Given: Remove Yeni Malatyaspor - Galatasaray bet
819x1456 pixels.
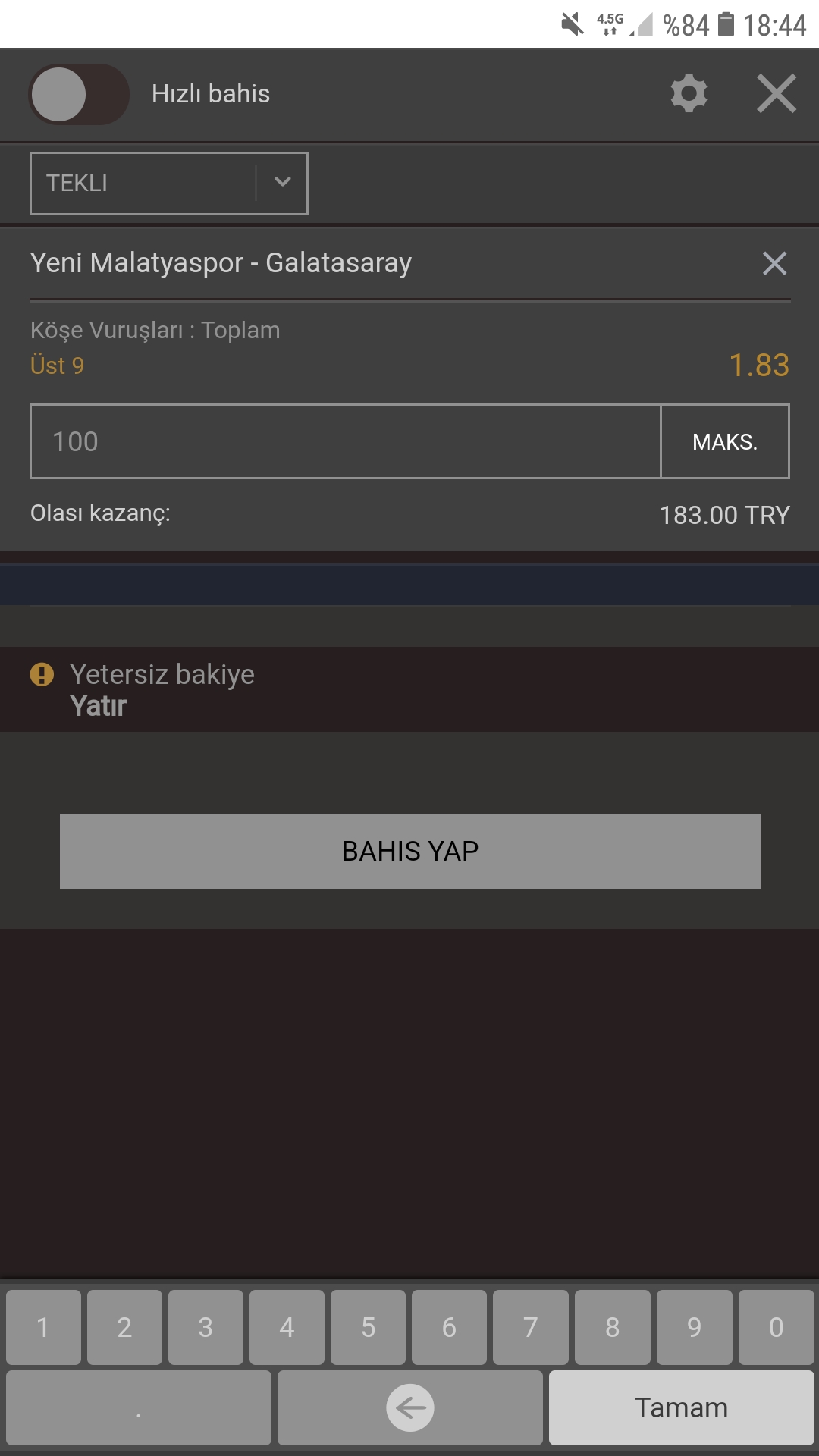Looking at the screenshot, I should [774, 263].
